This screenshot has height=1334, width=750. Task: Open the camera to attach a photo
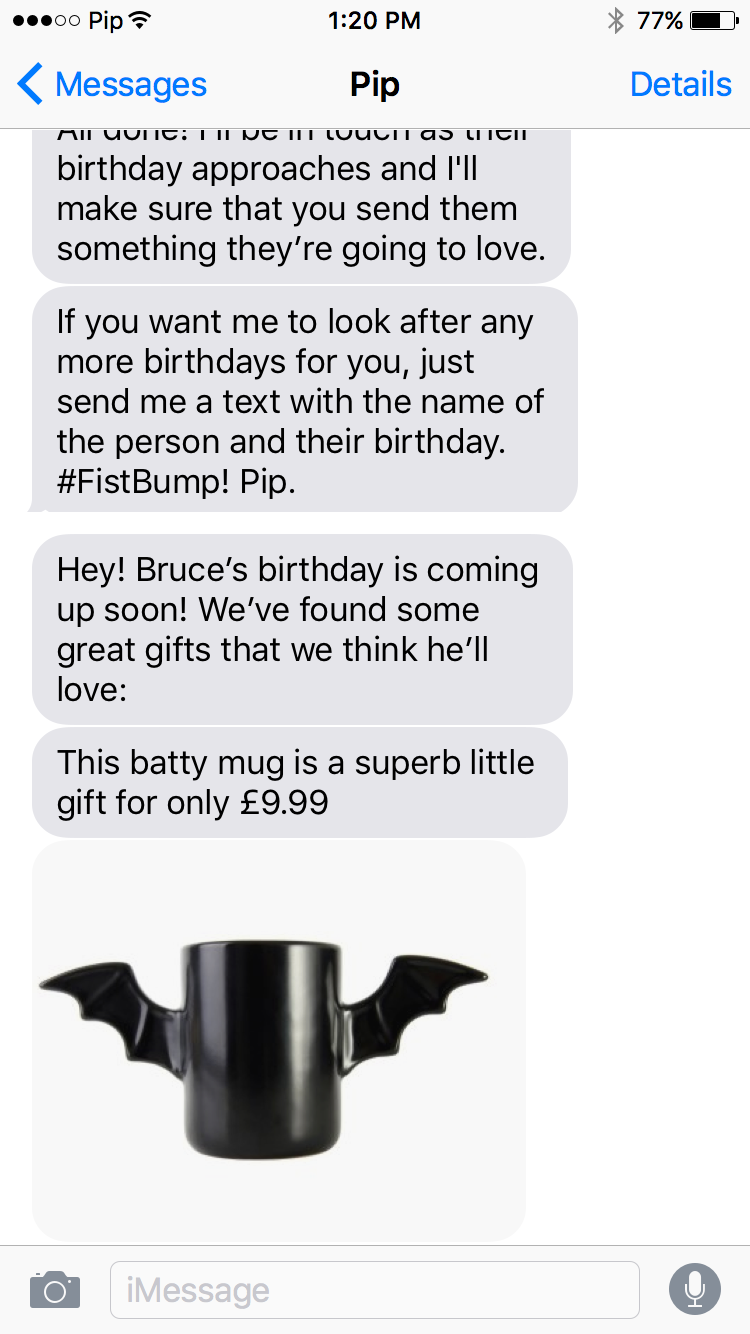[55, 1290]
